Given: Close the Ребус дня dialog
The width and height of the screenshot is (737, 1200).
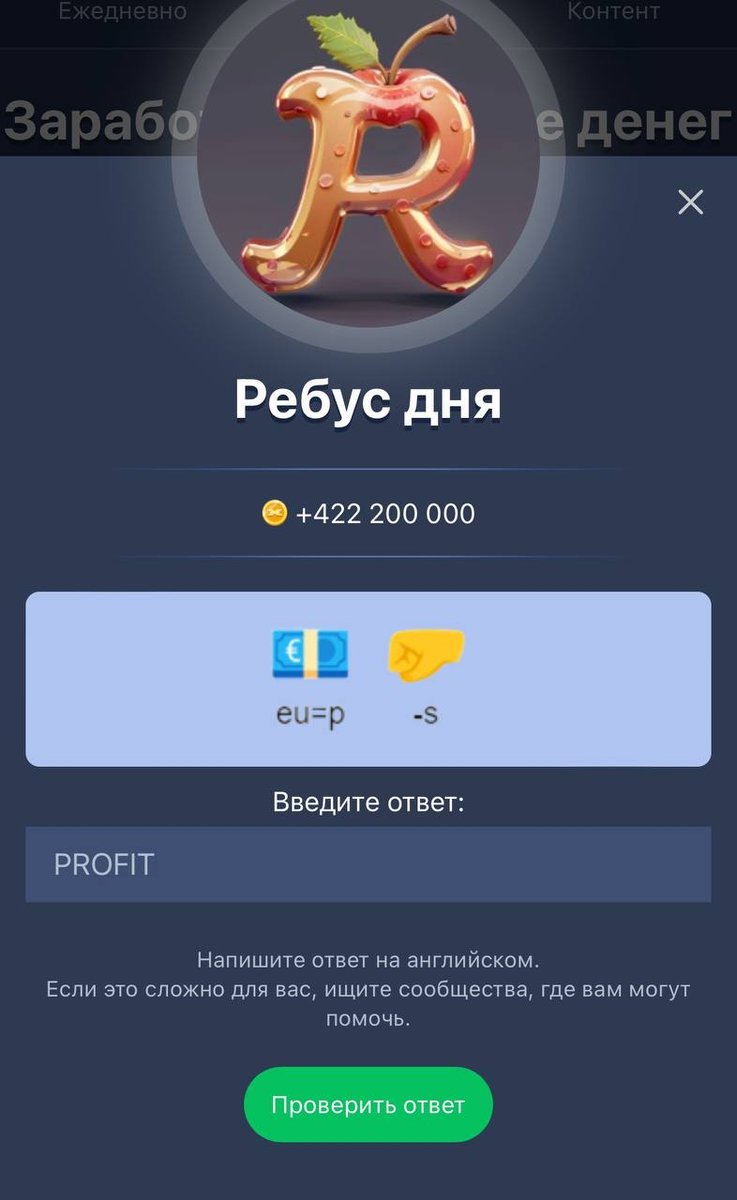Looking at the screenshot, I should 690,202.
